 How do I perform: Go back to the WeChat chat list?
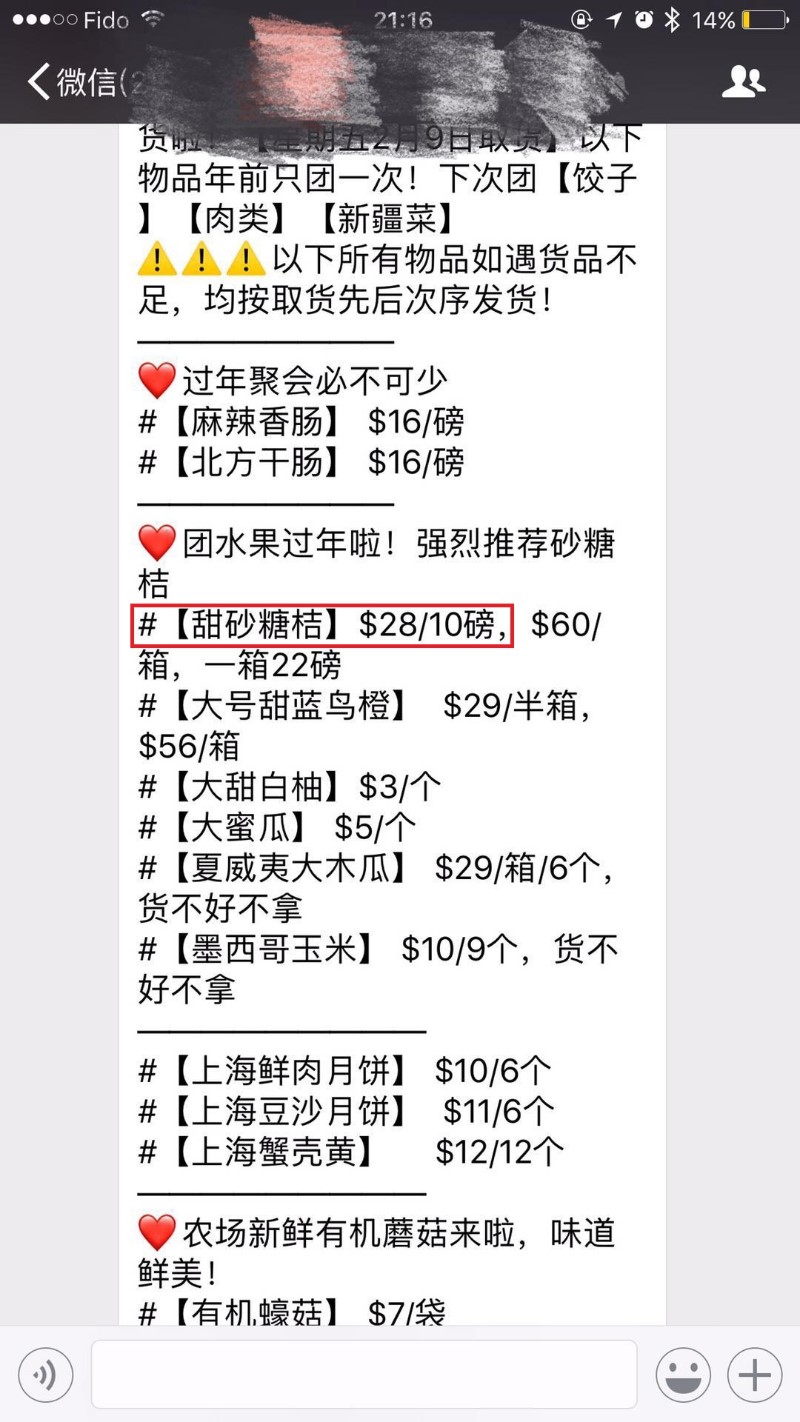point(70,82)
